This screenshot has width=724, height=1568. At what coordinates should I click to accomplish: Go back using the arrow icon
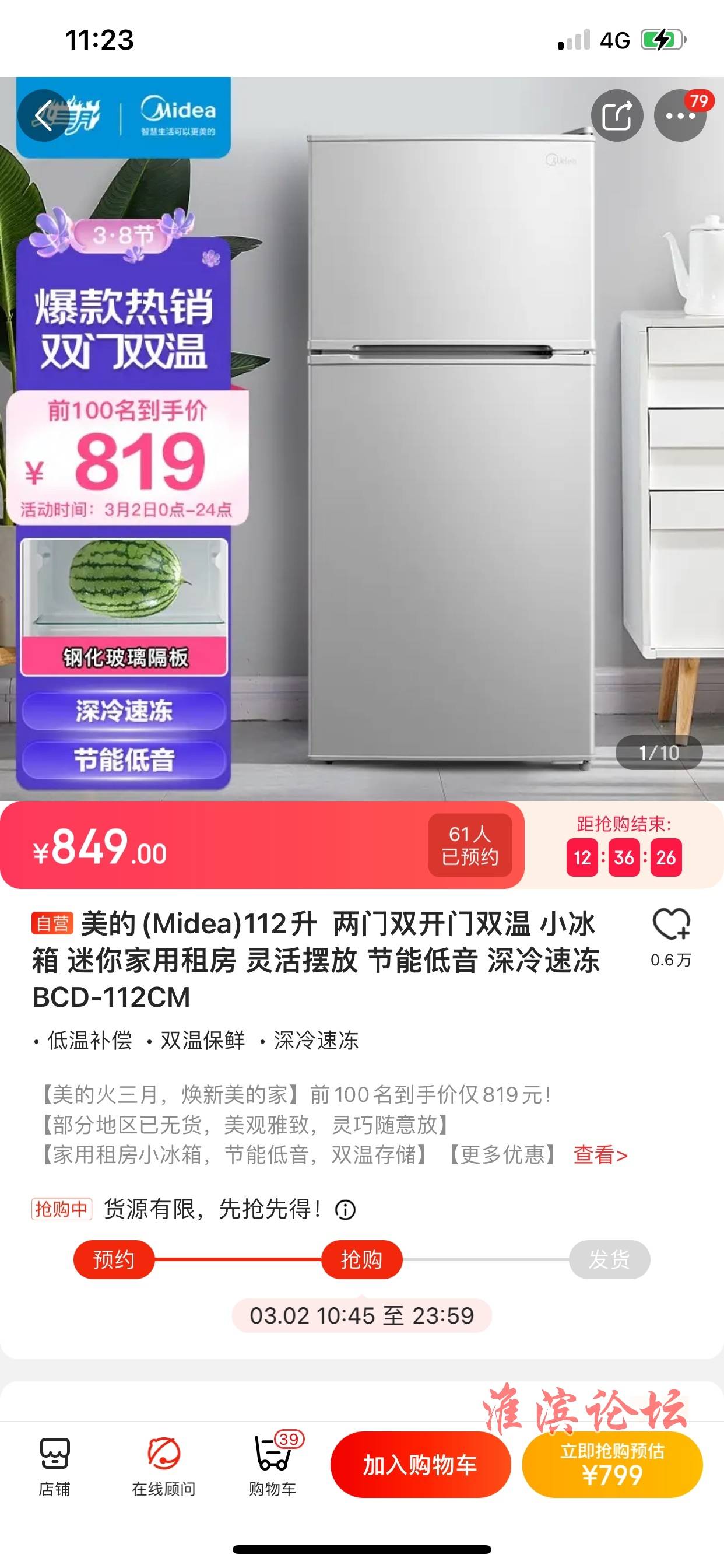44,115
